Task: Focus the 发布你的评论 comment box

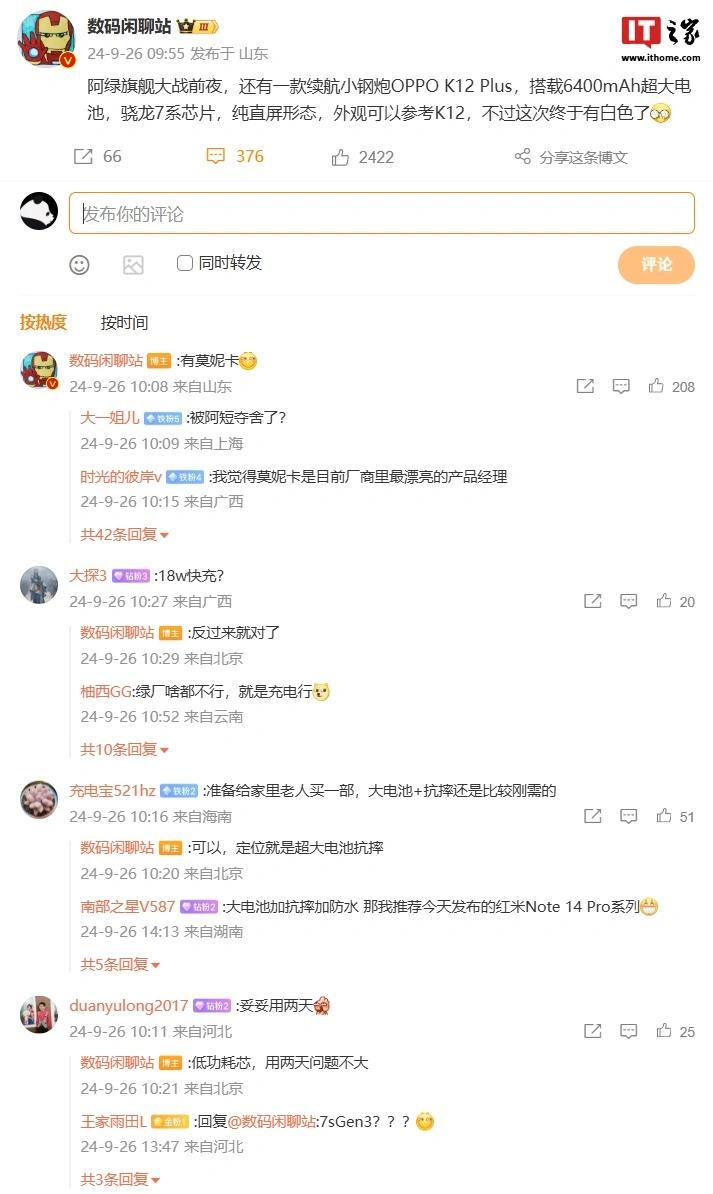Action: (x=381, y=214)
